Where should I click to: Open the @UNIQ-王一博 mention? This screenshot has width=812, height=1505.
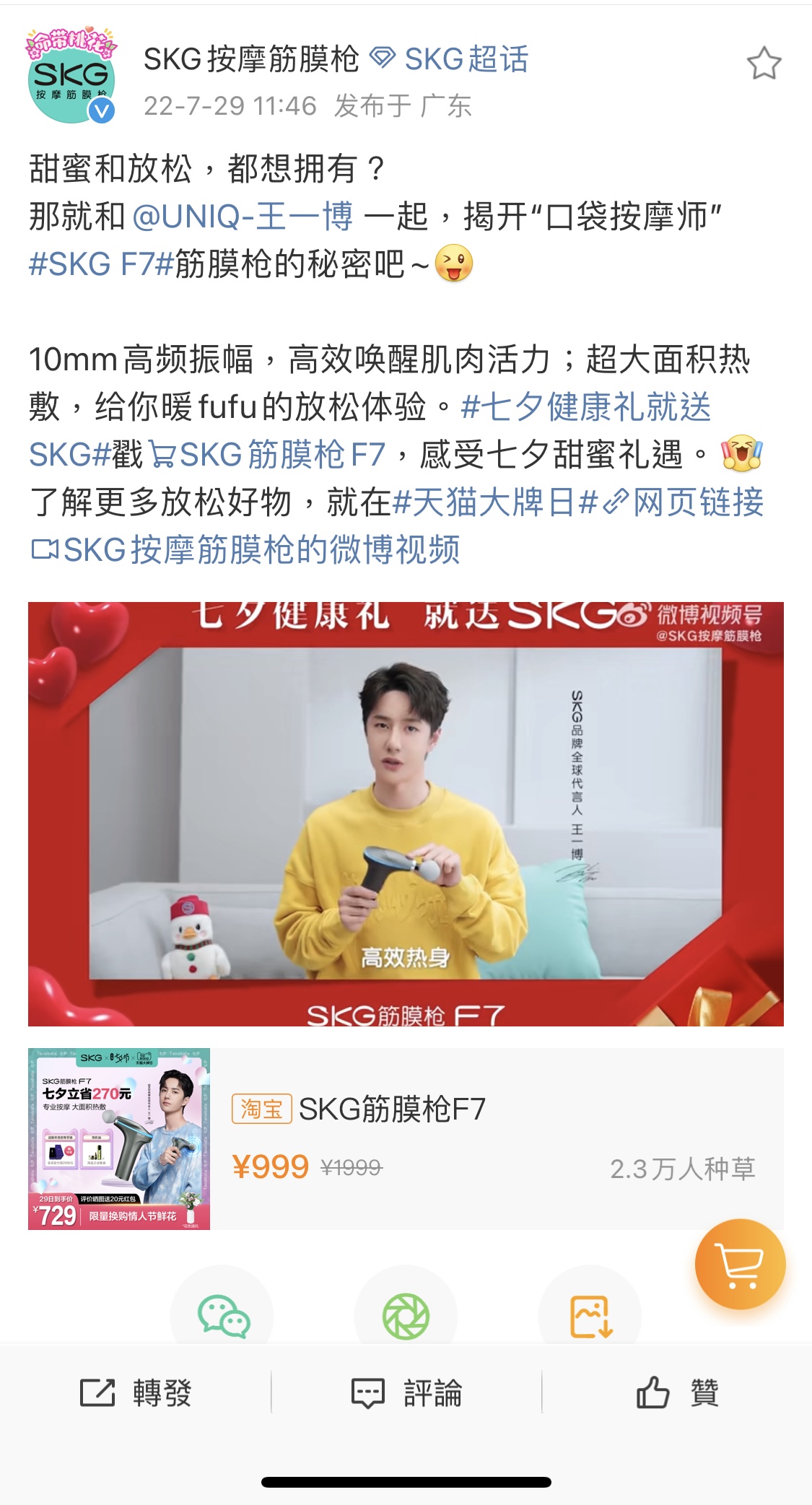click(x=243, y=217)
